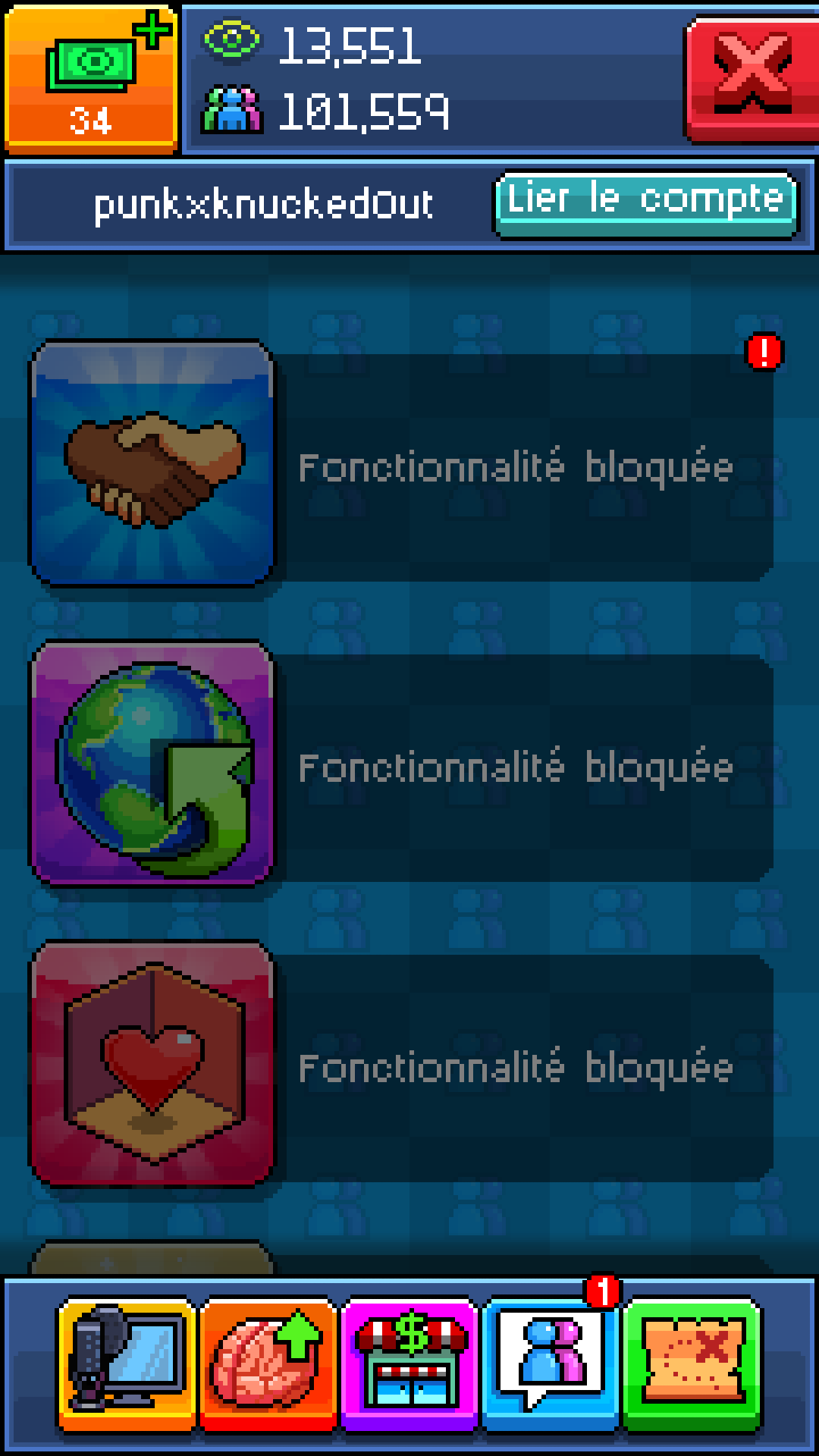
Task: Open the heart box locked feature row
Action: coord(402,1065)
